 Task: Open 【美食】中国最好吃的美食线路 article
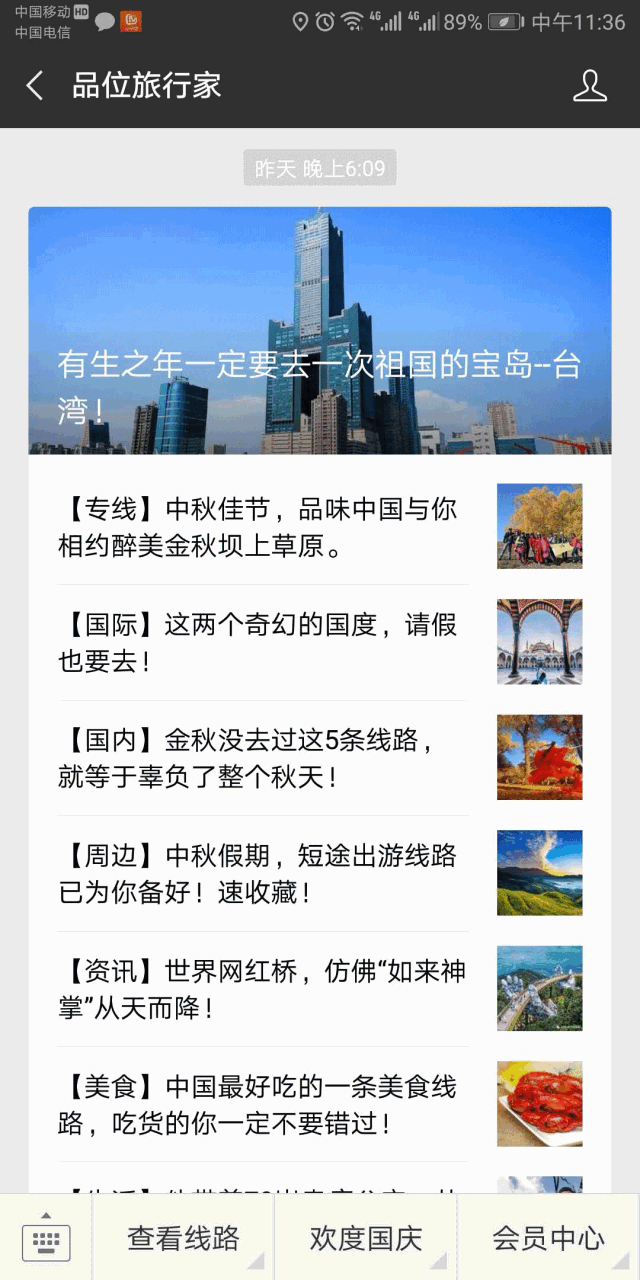320,1104
